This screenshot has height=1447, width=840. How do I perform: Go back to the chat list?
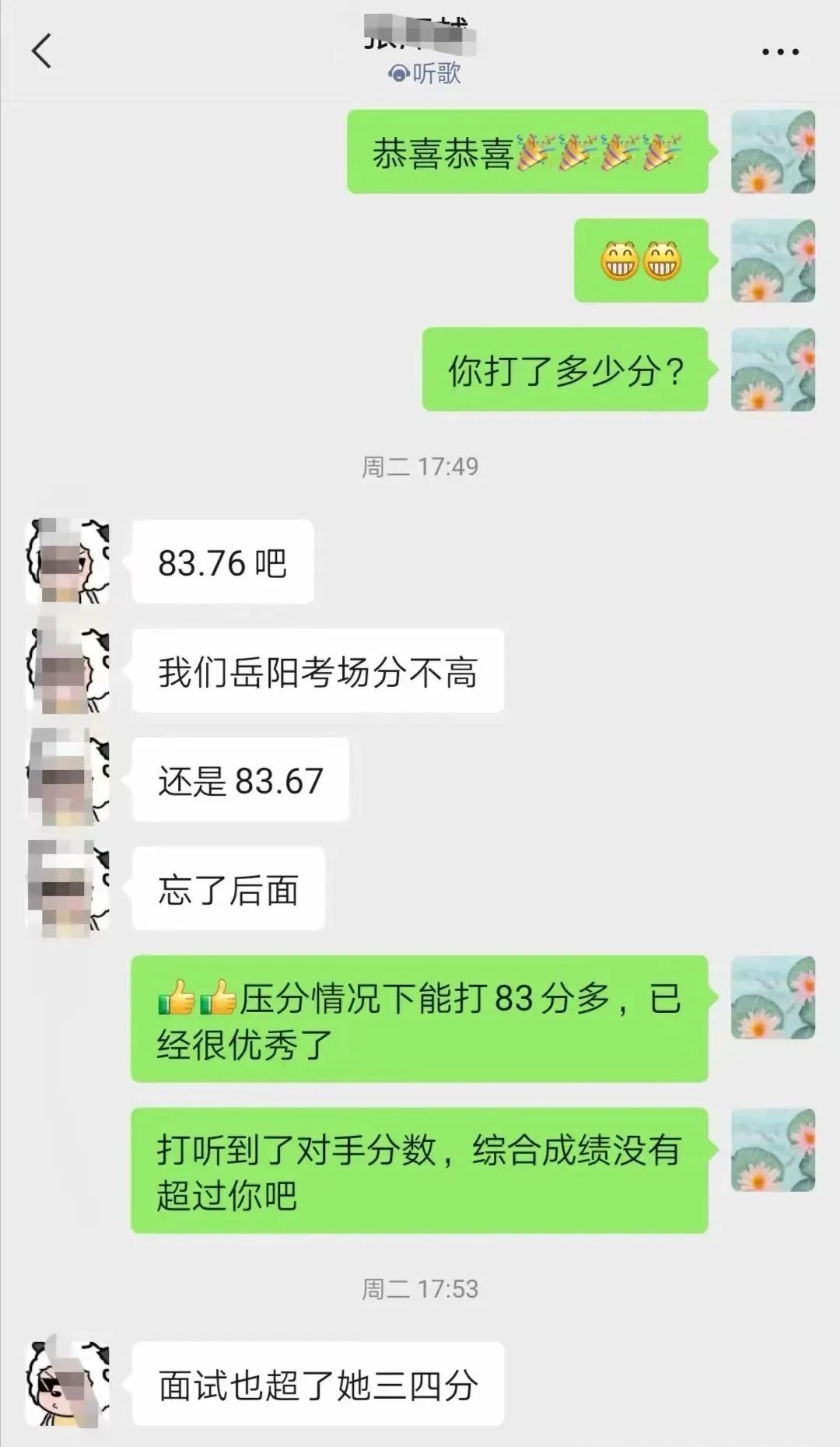[42, 51]
